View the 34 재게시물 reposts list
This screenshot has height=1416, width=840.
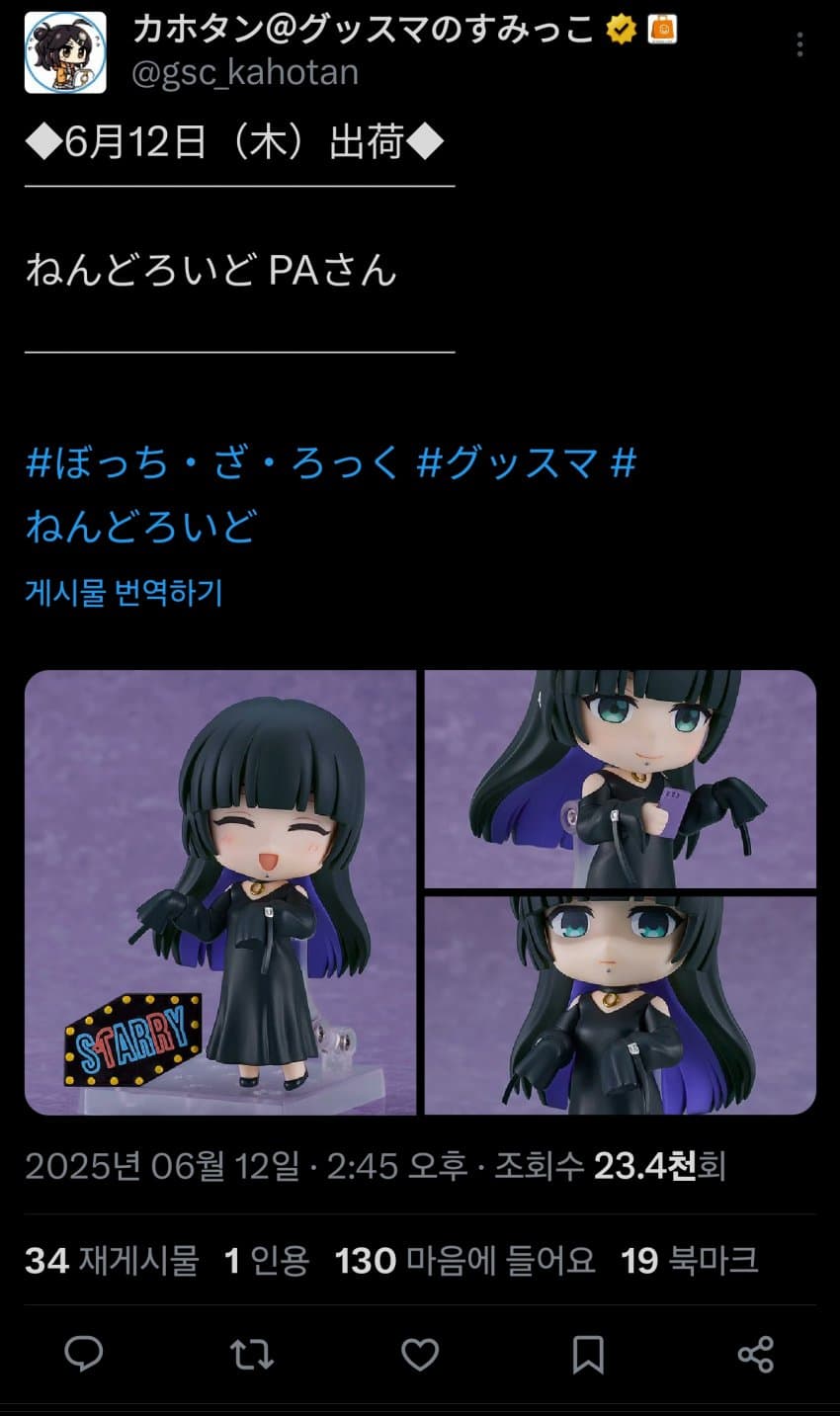(x=111, y=1261)
